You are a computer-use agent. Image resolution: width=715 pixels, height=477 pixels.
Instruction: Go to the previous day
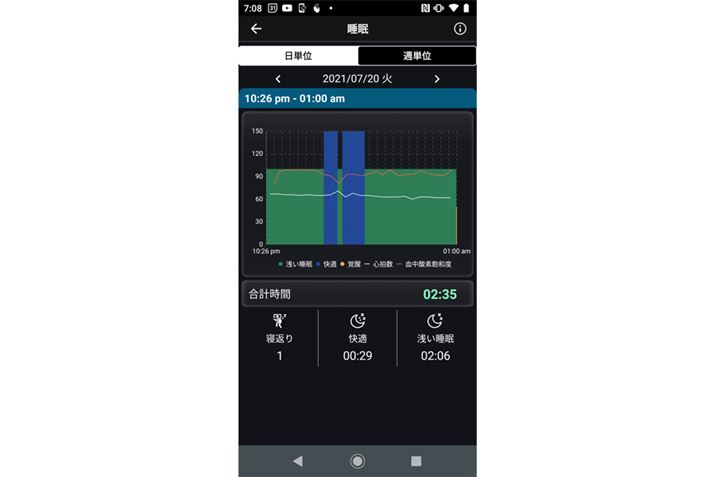(278, 79)
